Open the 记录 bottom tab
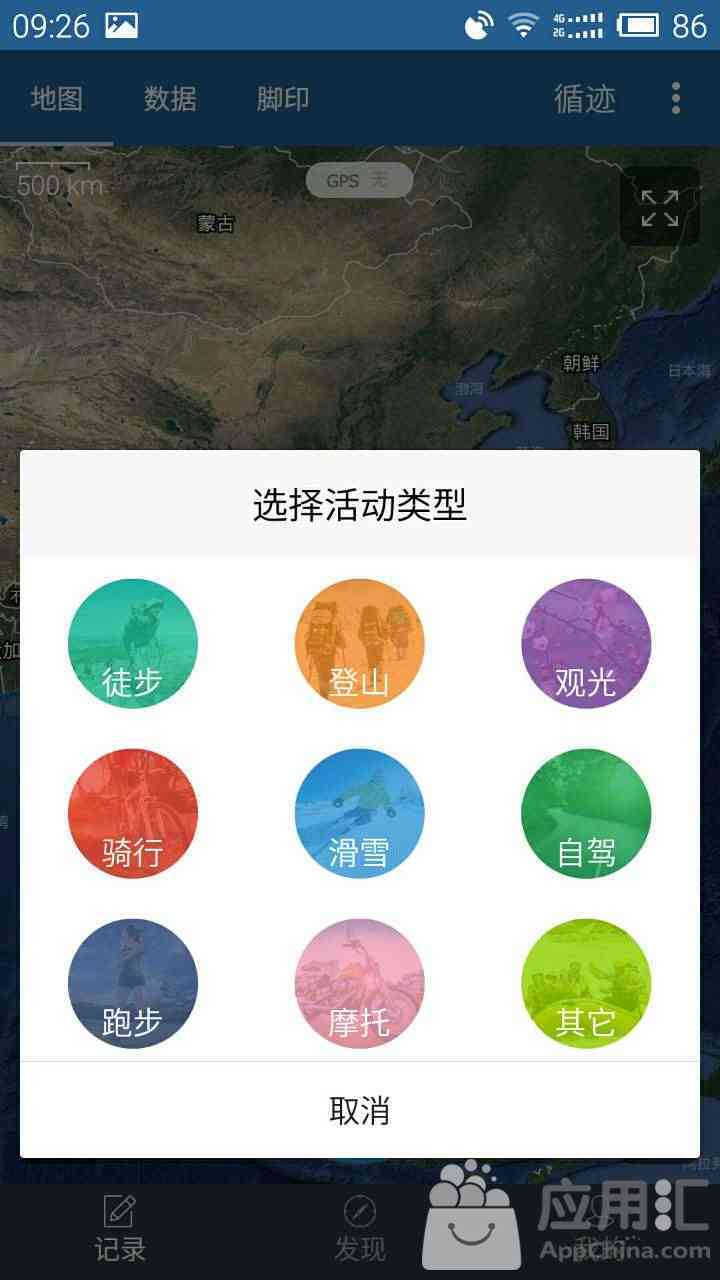Viewport: 720px width, 1280px height. pos(120,1230)
